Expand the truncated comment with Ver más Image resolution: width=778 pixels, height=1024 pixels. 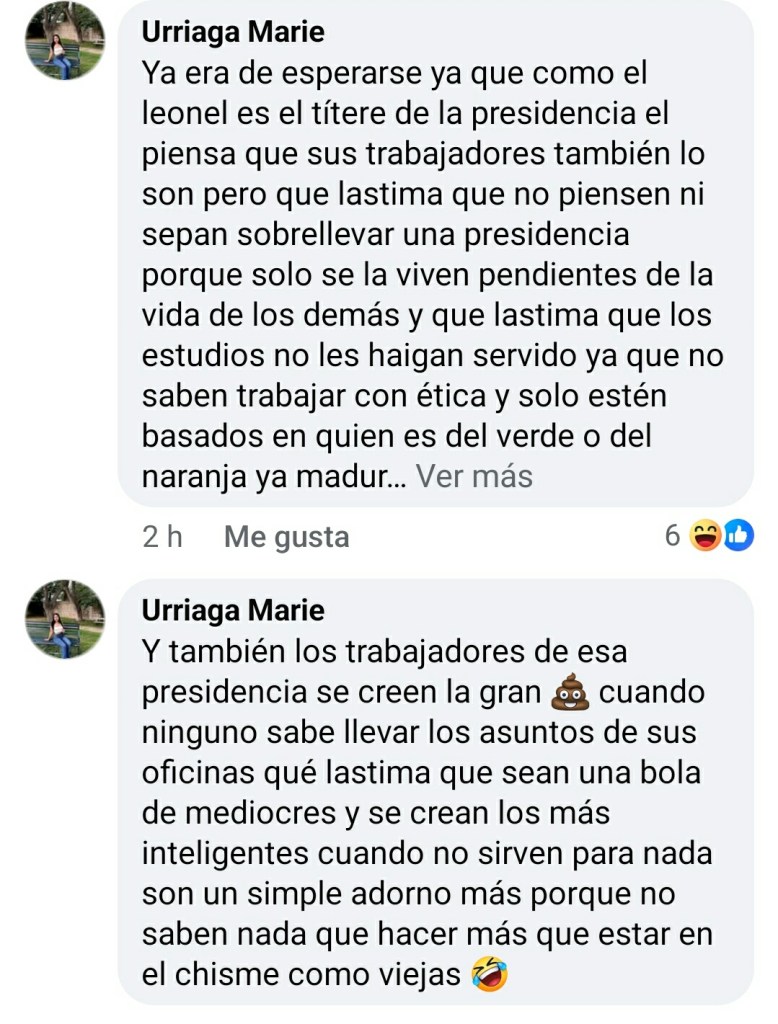pyautogui.click(x=474, y=477)
